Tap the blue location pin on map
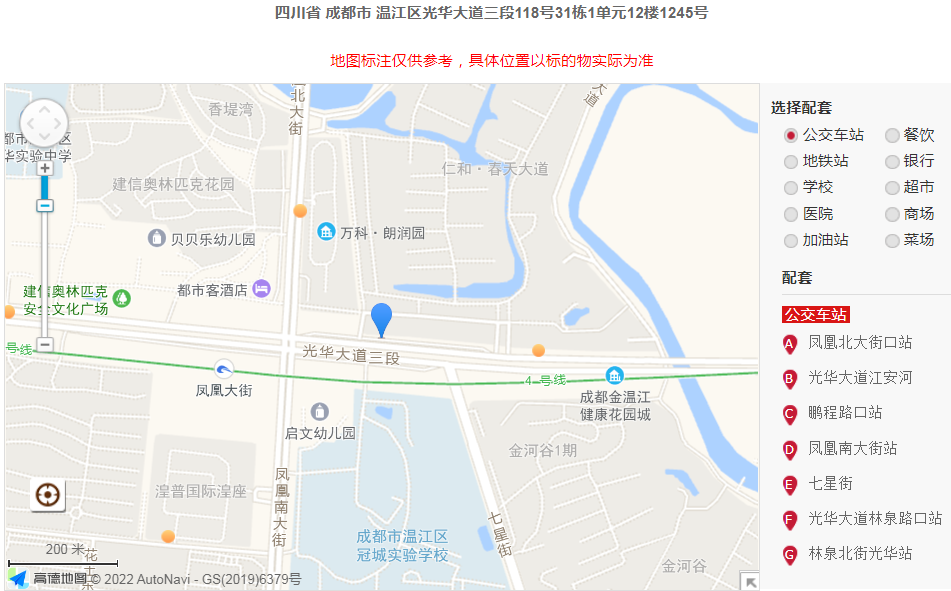The image size is (951, 591). (x=381, y=318)
